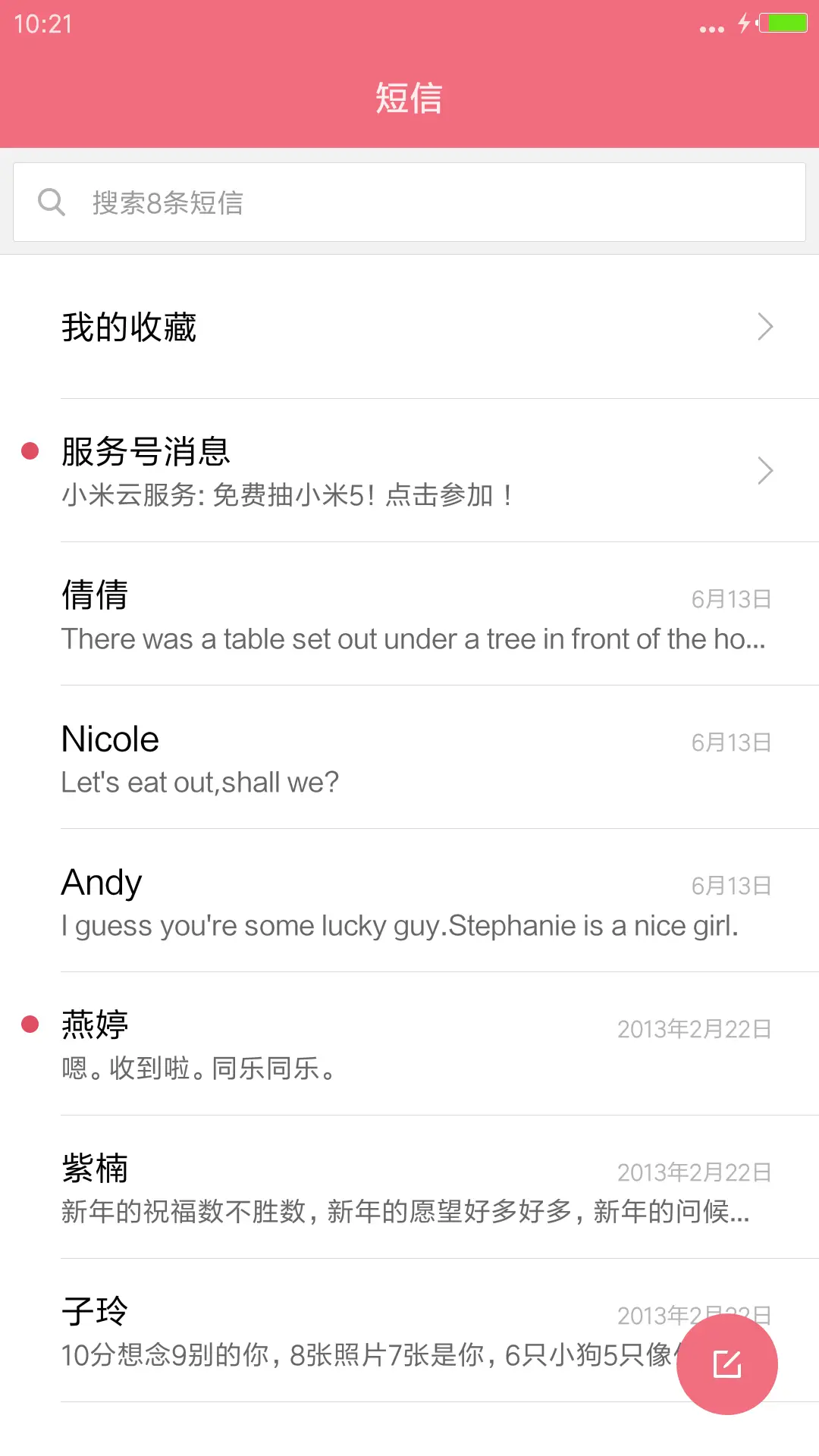Tap the signal ellipsis icon in status bar
Screen dimensions: 819x1456
pos(710,27)
